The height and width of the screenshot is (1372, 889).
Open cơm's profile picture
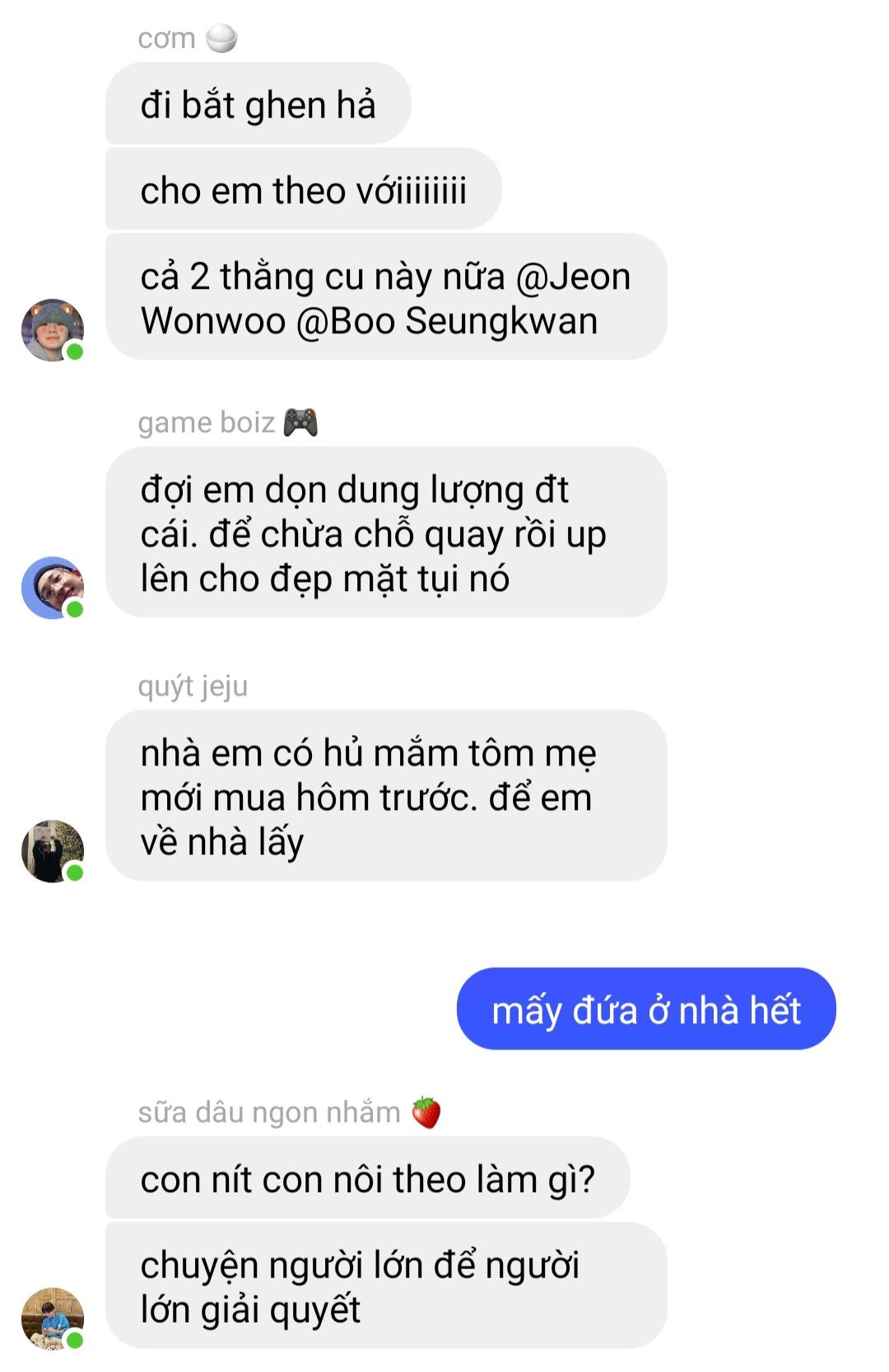pos(52,330)
